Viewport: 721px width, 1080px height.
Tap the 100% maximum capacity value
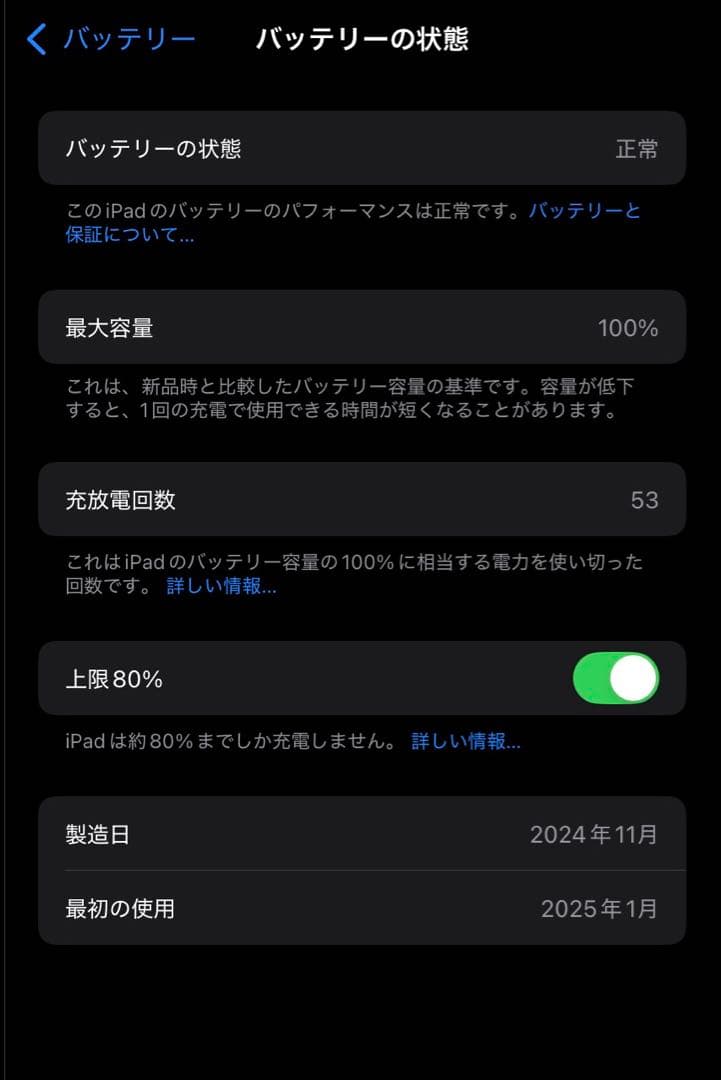(x=627, y=327)
